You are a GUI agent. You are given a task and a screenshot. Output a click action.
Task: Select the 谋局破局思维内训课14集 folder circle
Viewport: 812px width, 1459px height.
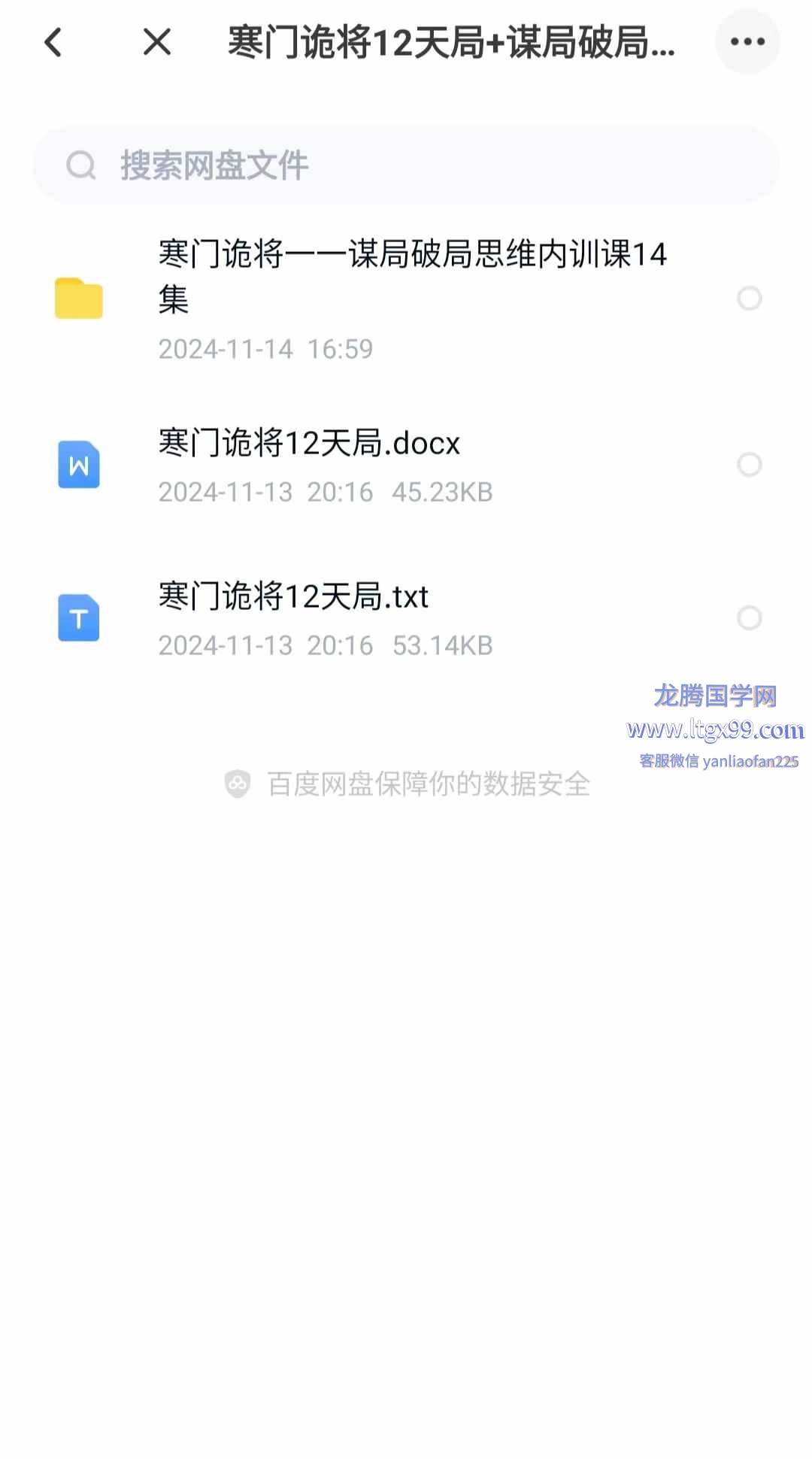(750, 299)
